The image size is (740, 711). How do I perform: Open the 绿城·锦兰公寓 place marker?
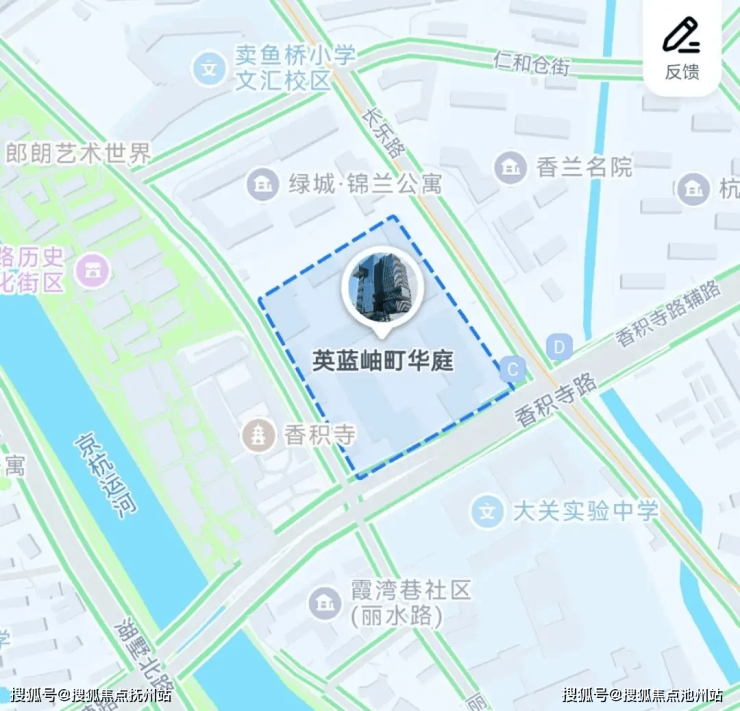tap(263, 184)
